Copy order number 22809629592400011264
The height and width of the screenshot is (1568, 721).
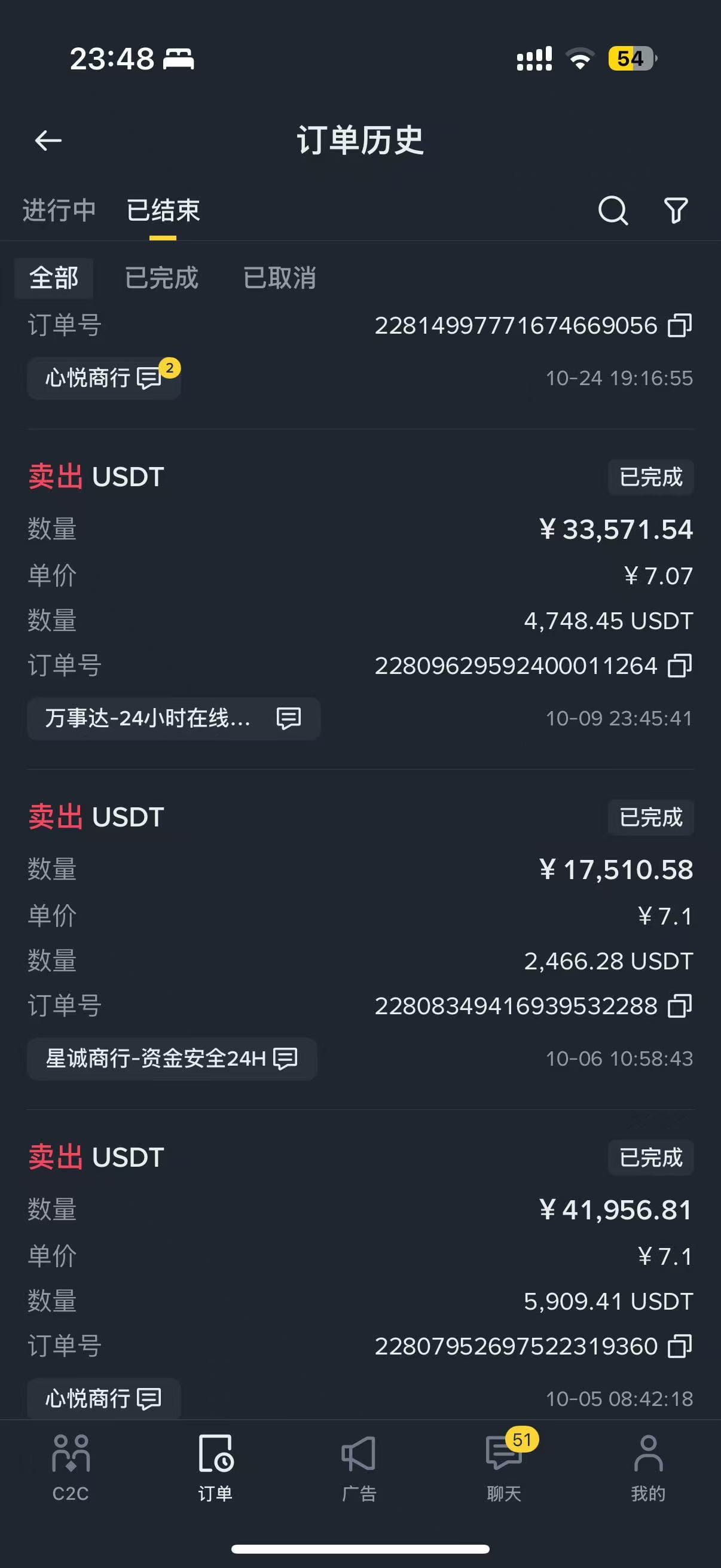pyautogui.click(x=680, y=666)
